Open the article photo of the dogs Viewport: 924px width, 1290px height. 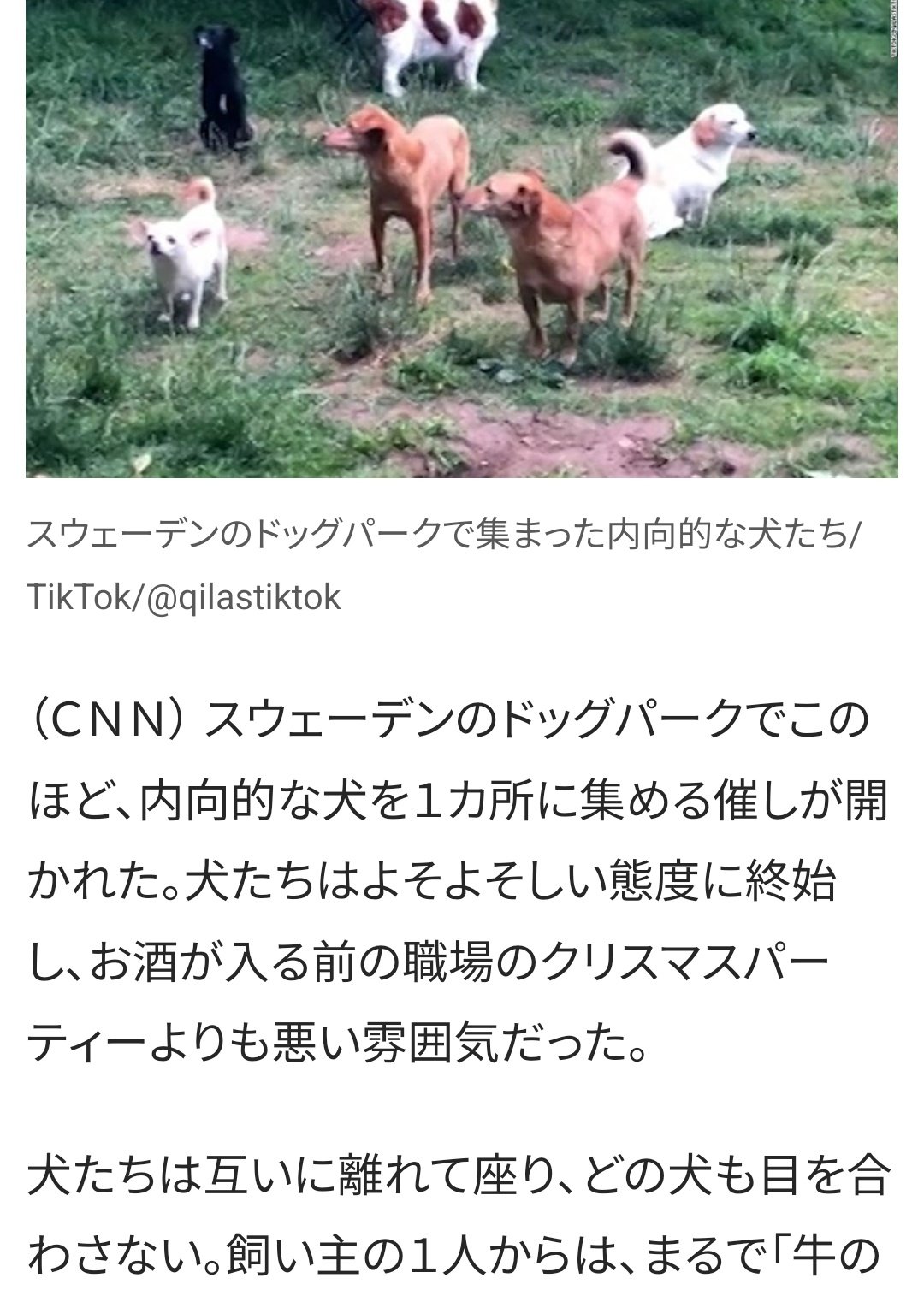462,238
